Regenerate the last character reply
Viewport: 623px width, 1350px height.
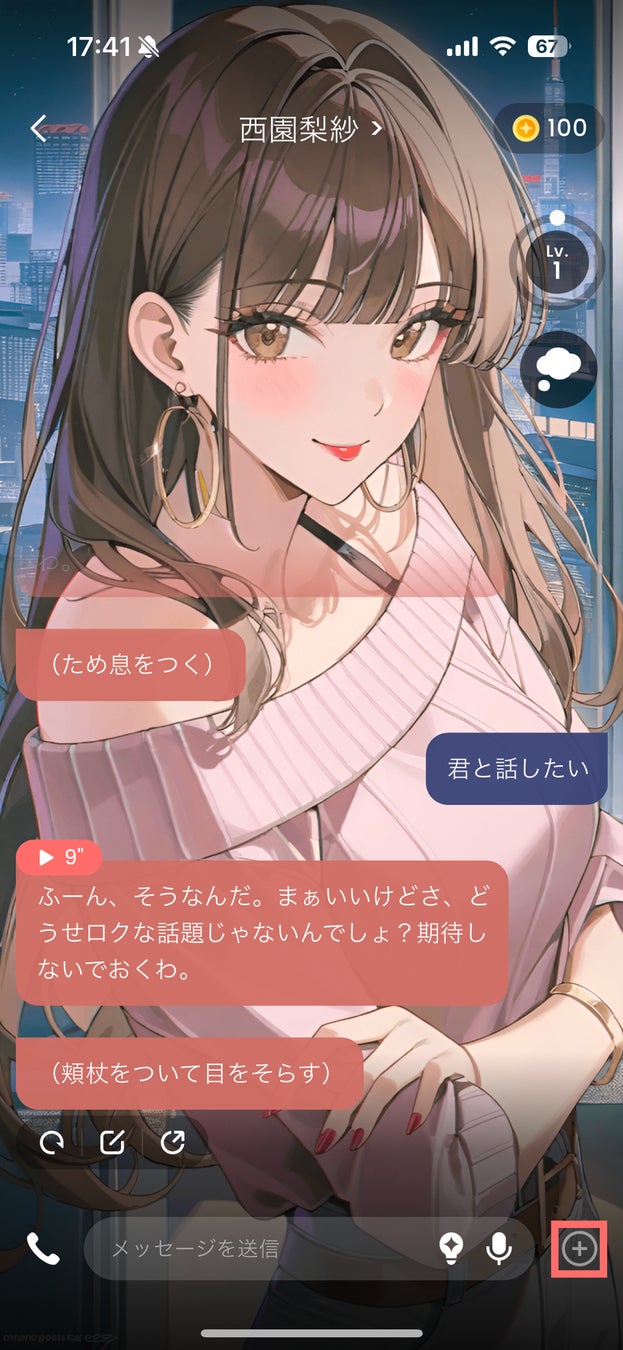point(52,1143)
